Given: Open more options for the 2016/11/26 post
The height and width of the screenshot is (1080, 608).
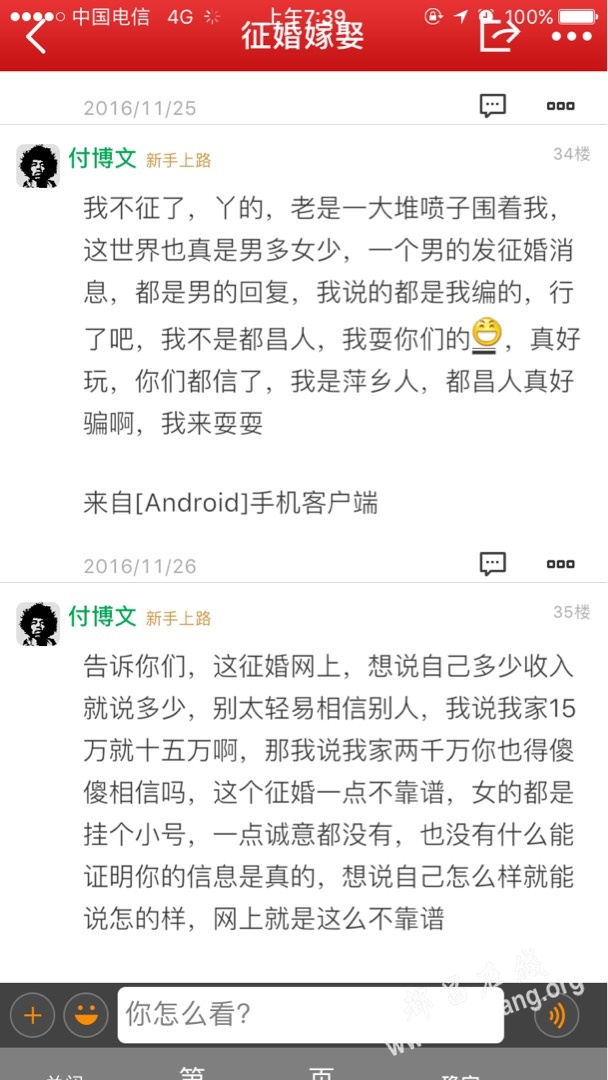Looking at the screenshot, I should (560, 564).
